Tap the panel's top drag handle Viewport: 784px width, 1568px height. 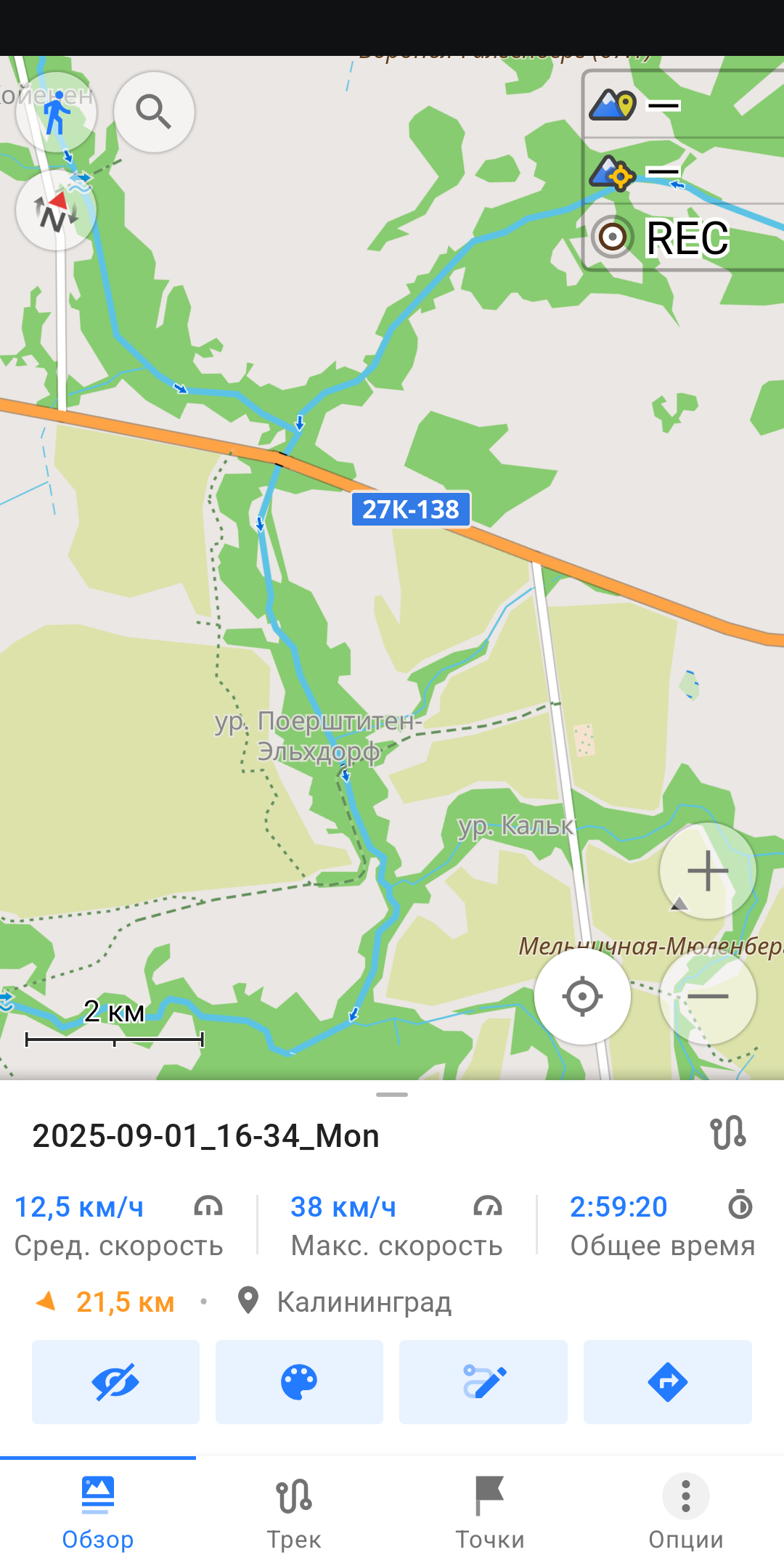click(x=392, y=1095)
